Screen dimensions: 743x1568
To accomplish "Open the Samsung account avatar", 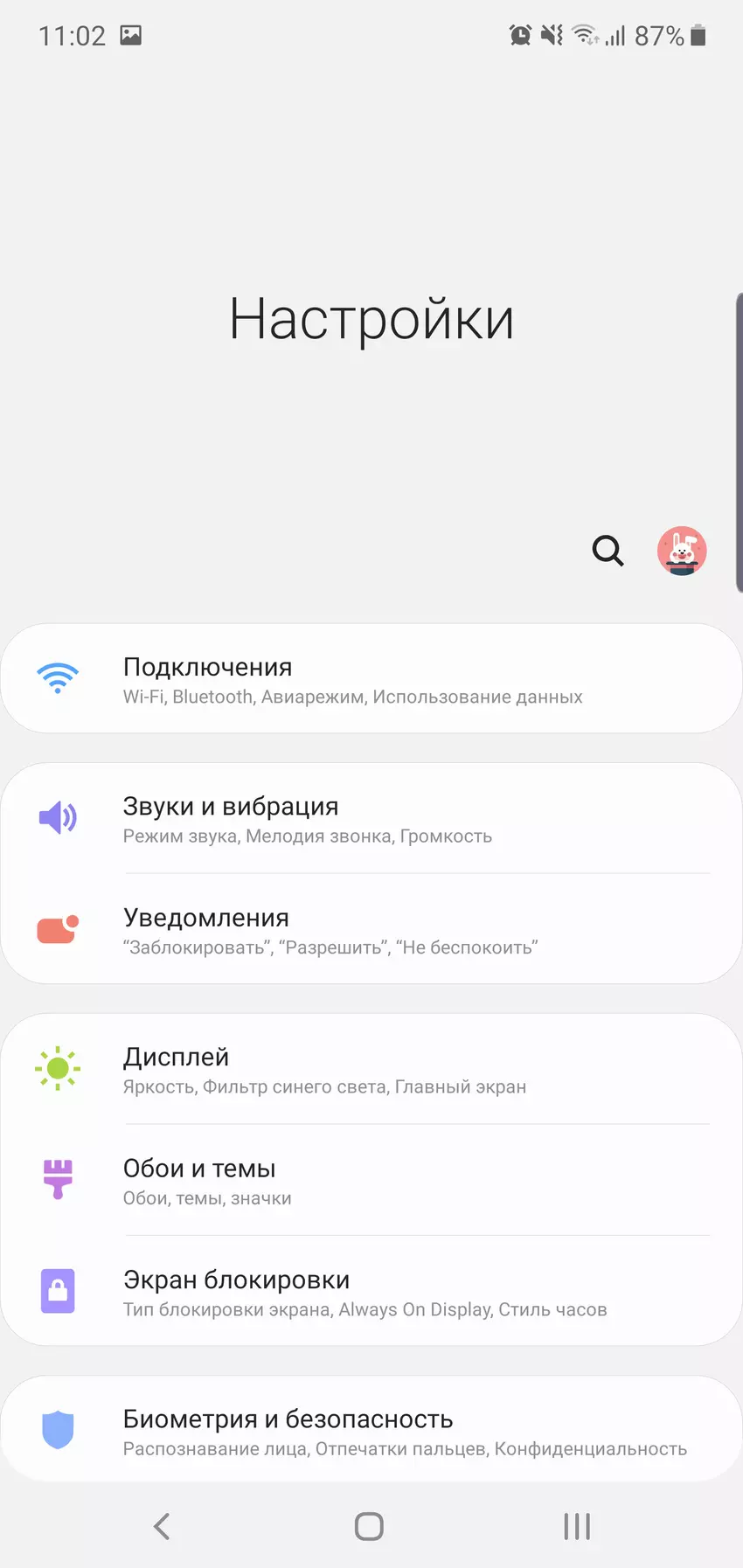I will (x=682, y=551).
